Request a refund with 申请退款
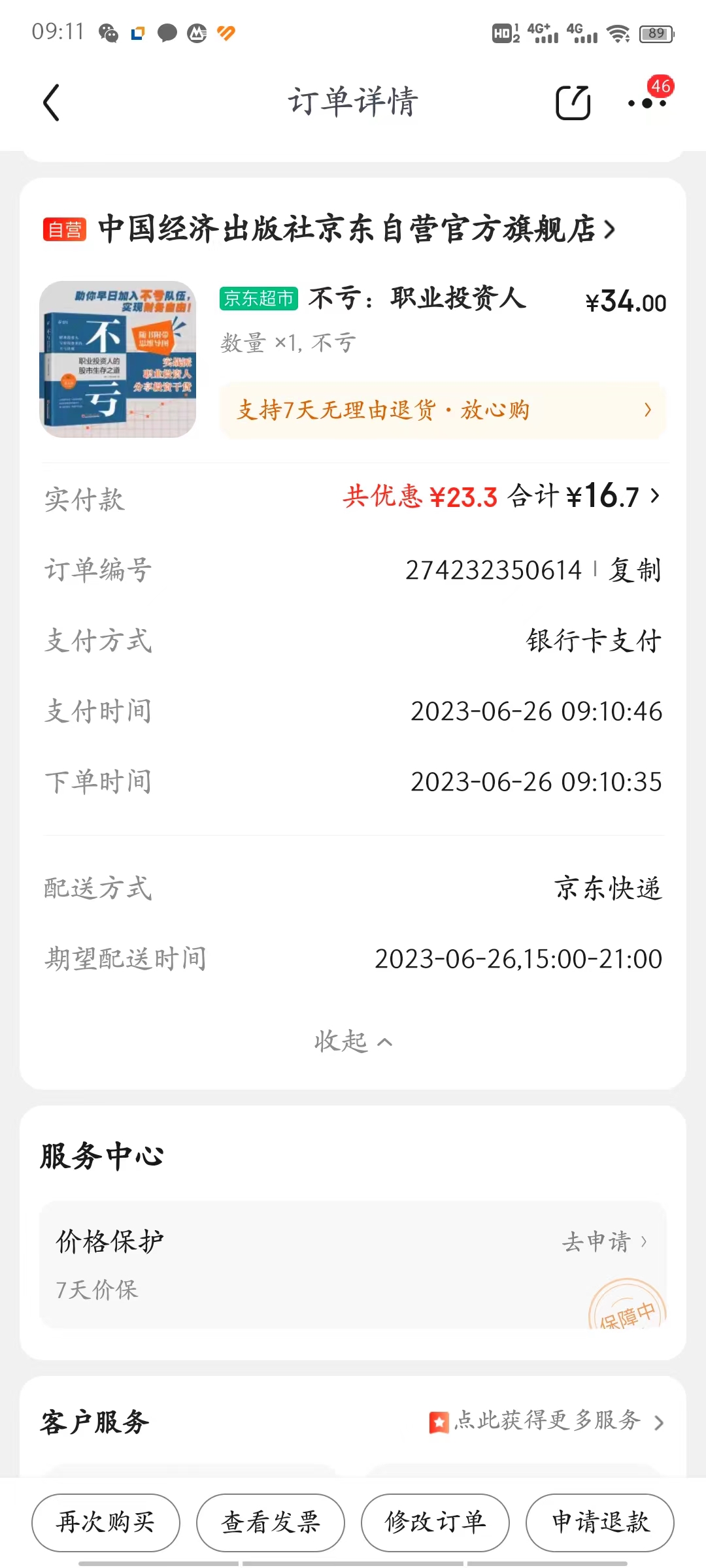The image size is (706, 1568). [x=600, y=1522]
